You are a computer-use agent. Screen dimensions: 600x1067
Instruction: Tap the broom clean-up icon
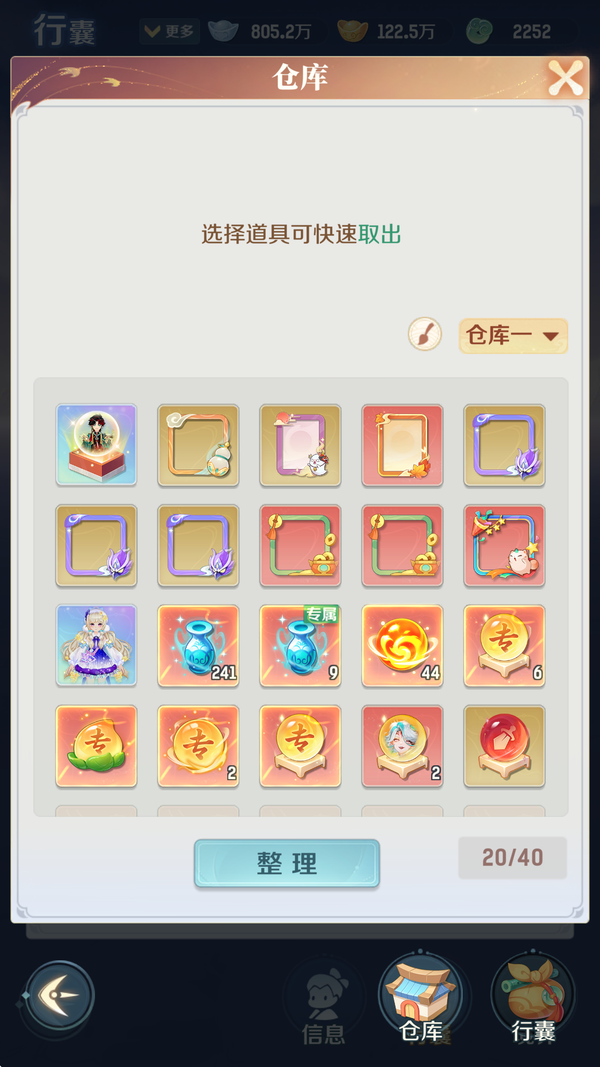(x=425, y=334)
